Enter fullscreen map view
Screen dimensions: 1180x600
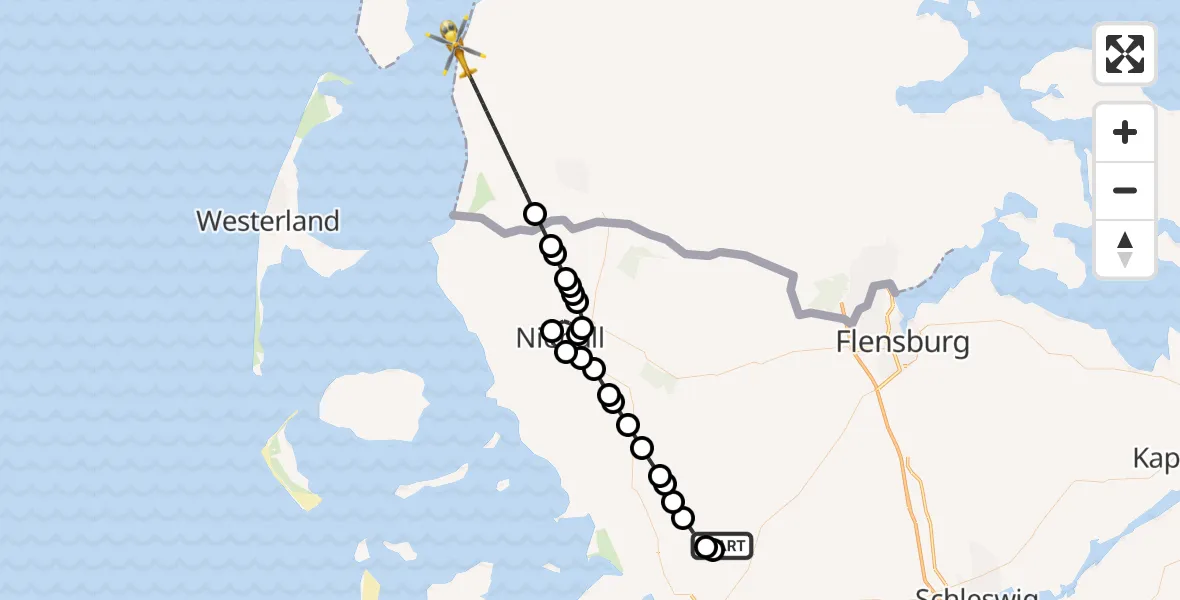click(1125, 54)
